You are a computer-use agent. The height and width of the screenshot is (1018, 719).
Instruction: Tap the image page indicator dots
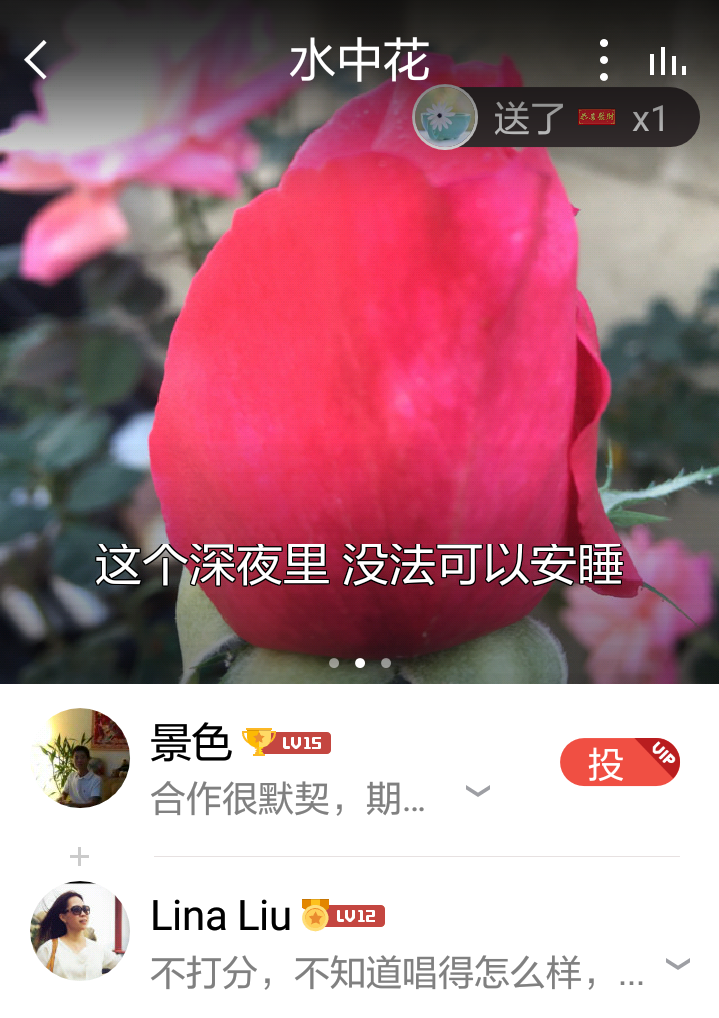(359, 662)
